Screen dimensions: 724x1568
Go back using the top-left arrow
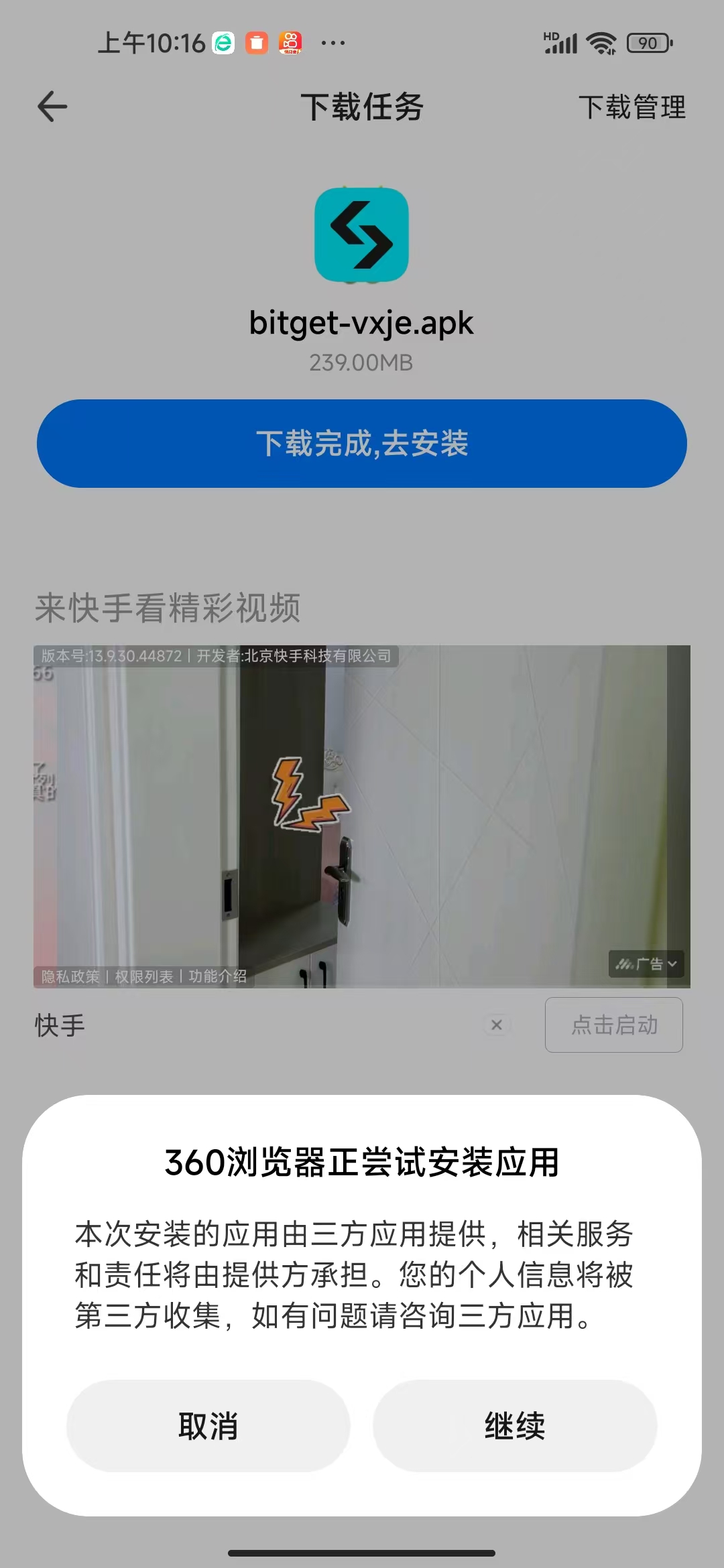point(52,107)
